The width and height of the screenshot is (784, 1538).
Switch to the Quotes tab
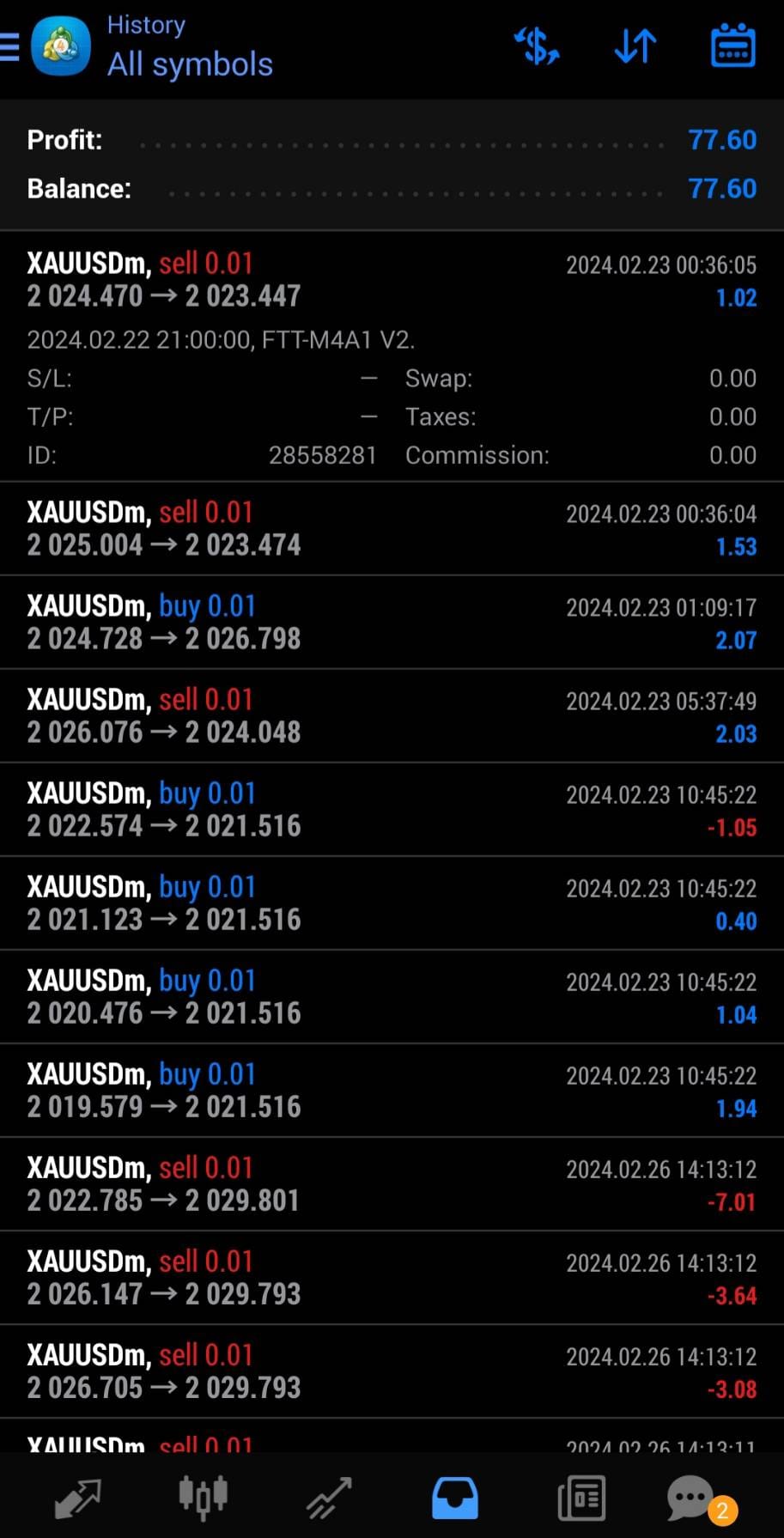[x=78, y=1498]
